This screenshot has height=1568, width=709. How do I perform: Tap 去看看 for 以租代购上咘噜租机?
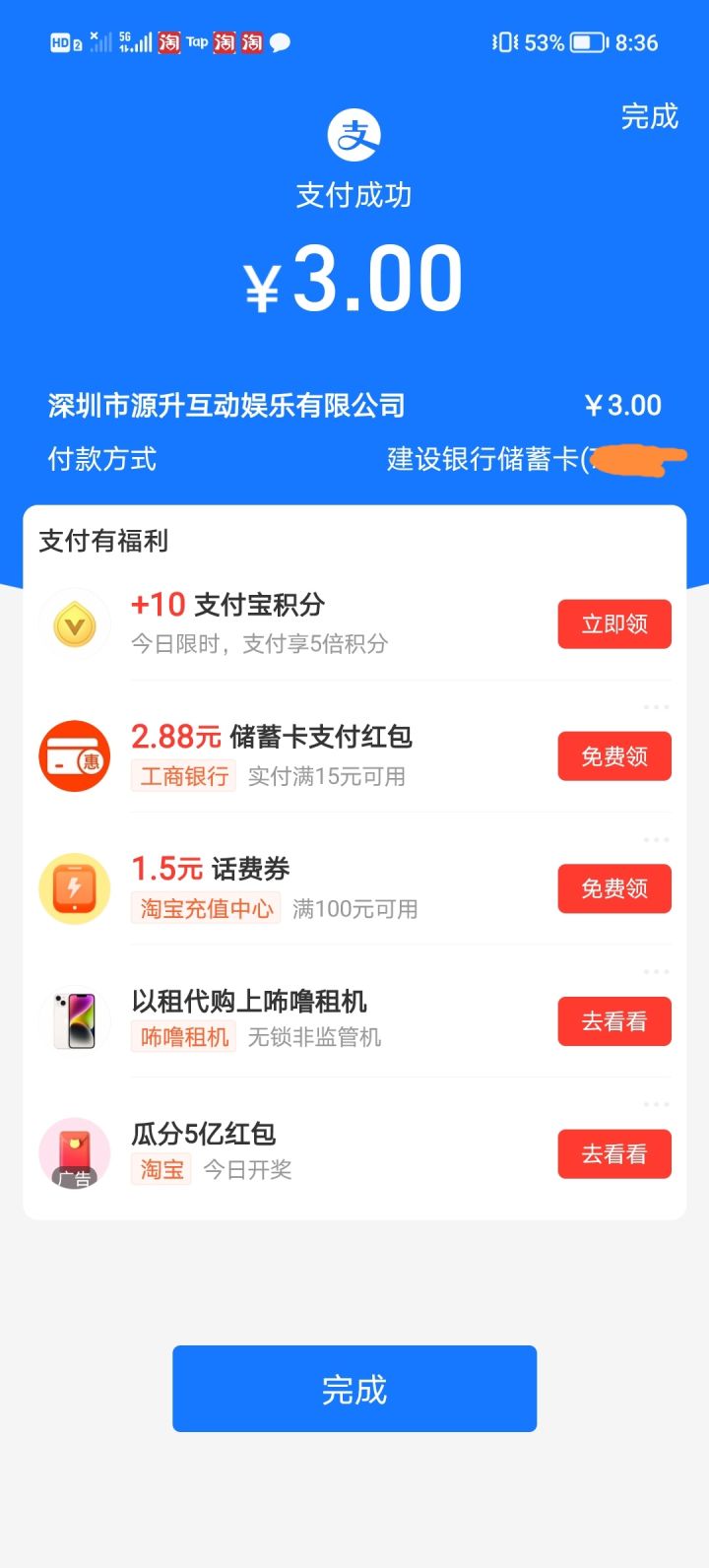click(x=614, y=1021)
